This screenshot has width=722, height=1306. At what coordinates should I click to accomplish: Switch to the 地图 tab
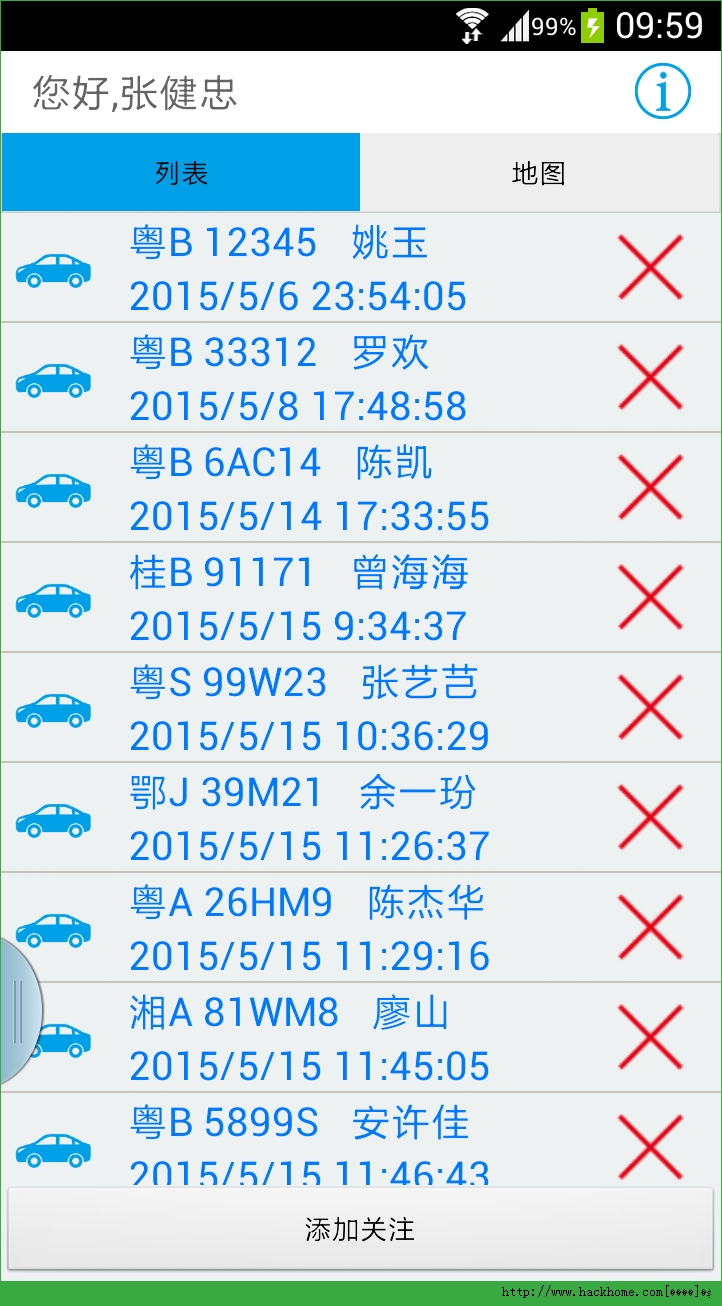[539, 173]
